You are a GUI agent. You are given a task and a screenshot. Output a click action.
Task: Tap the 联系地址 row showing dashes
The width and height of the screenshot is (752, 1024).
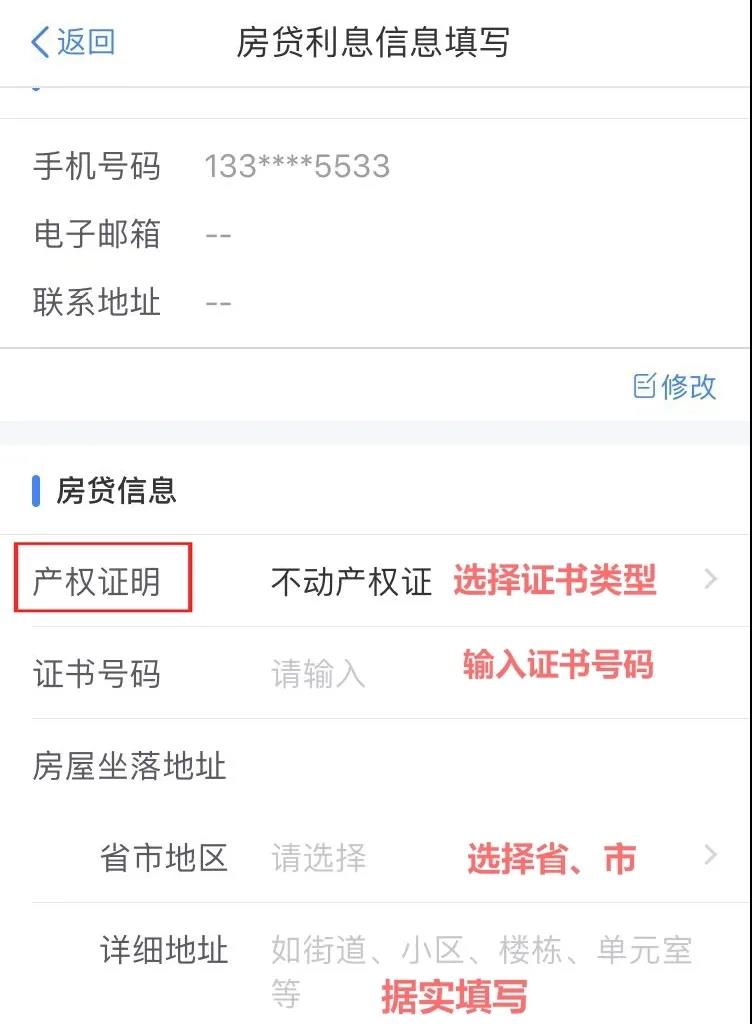pyautogui.click(x=215, y=302)
